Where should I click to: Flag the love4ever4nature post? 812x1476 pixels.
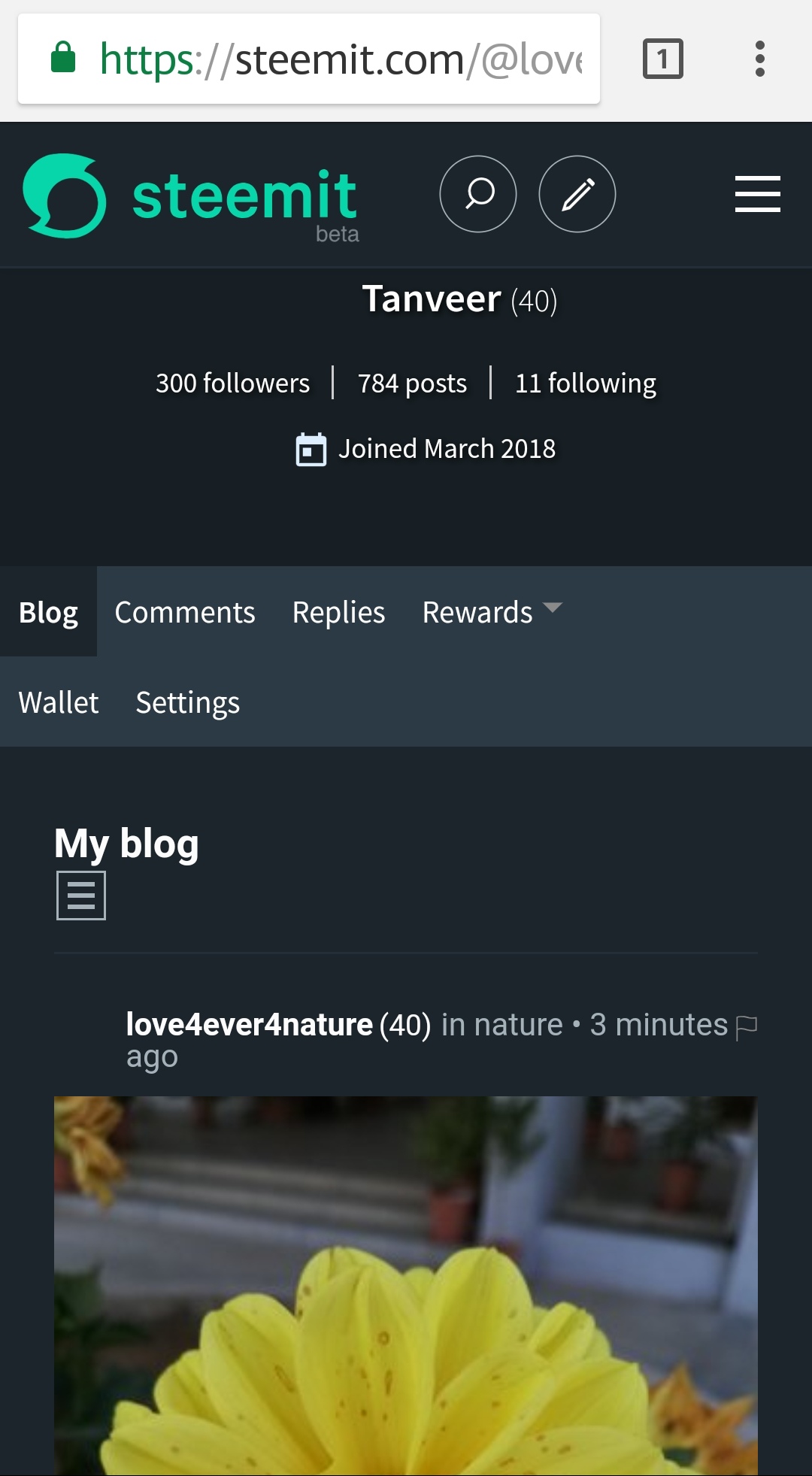click(x=747, y=1027)
